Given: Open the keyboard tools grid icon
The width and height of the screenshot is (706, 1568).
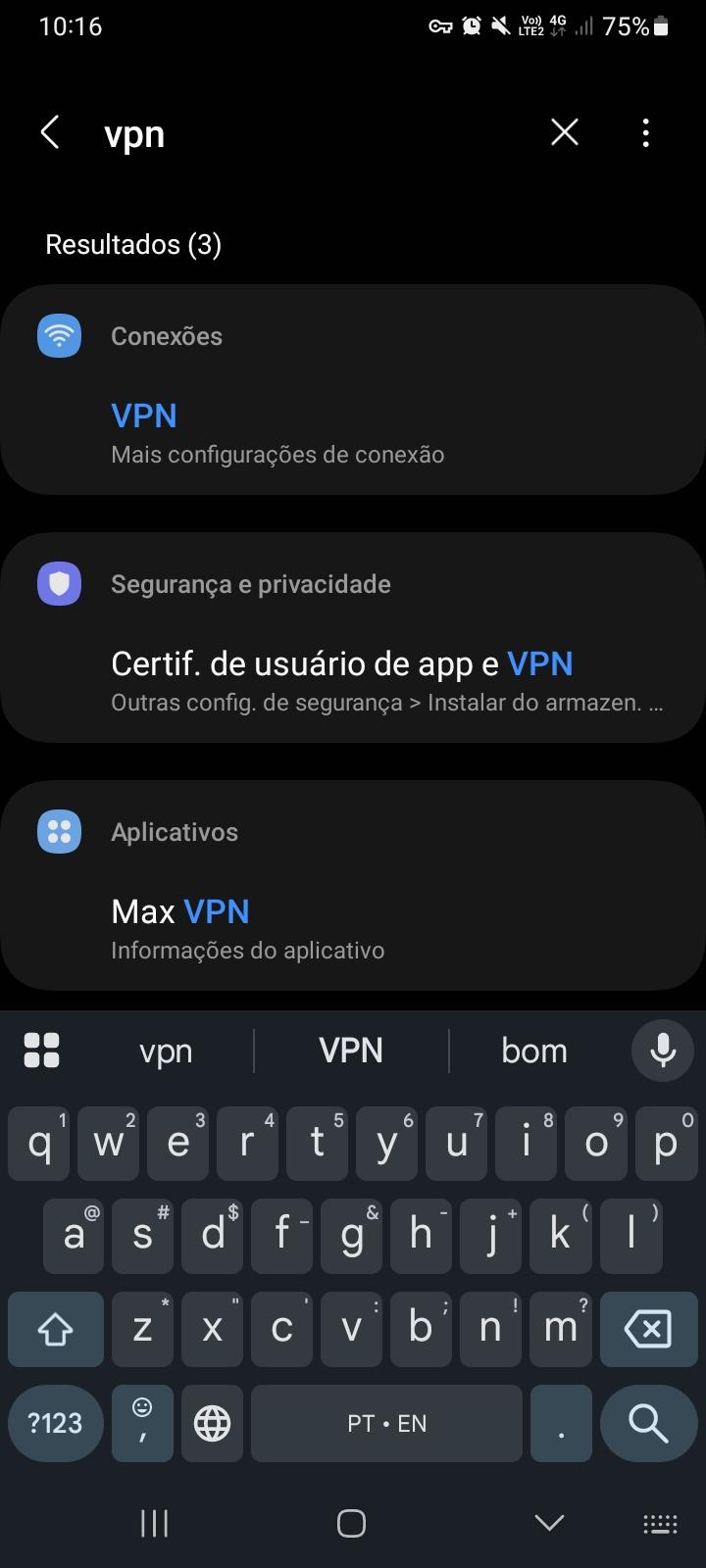Looking at the screenshot, I should (x=41, y=1051).
